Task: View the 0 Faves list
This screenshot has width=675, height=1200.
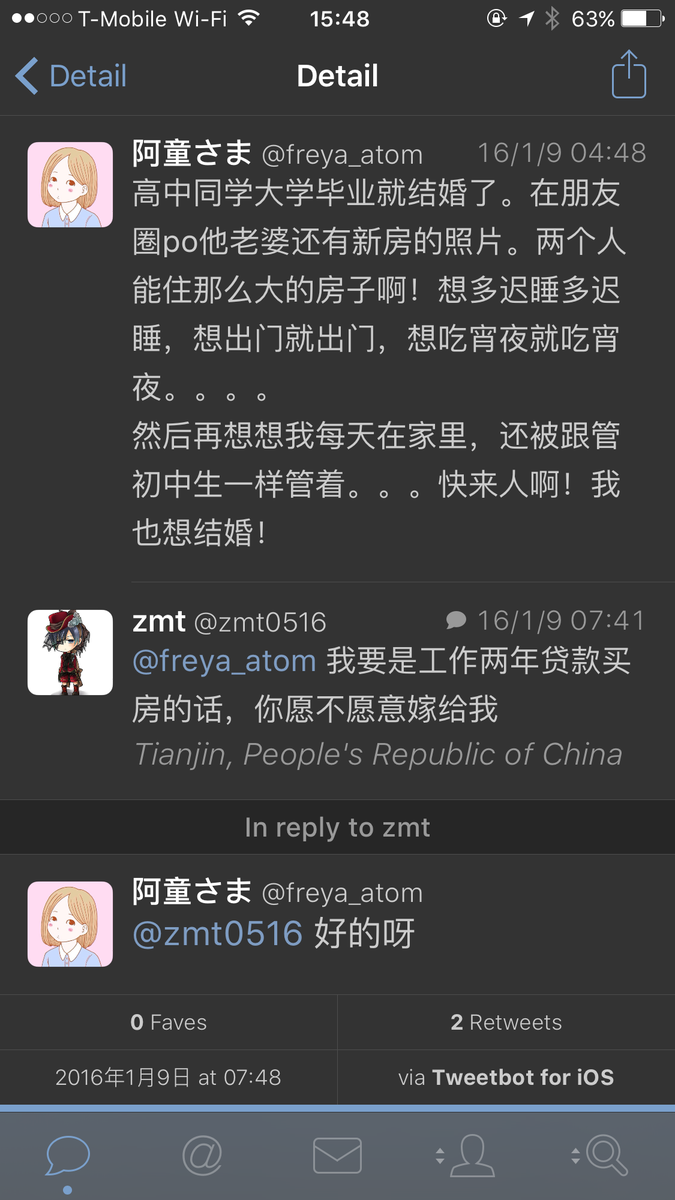Action: tap(168, 1022)
